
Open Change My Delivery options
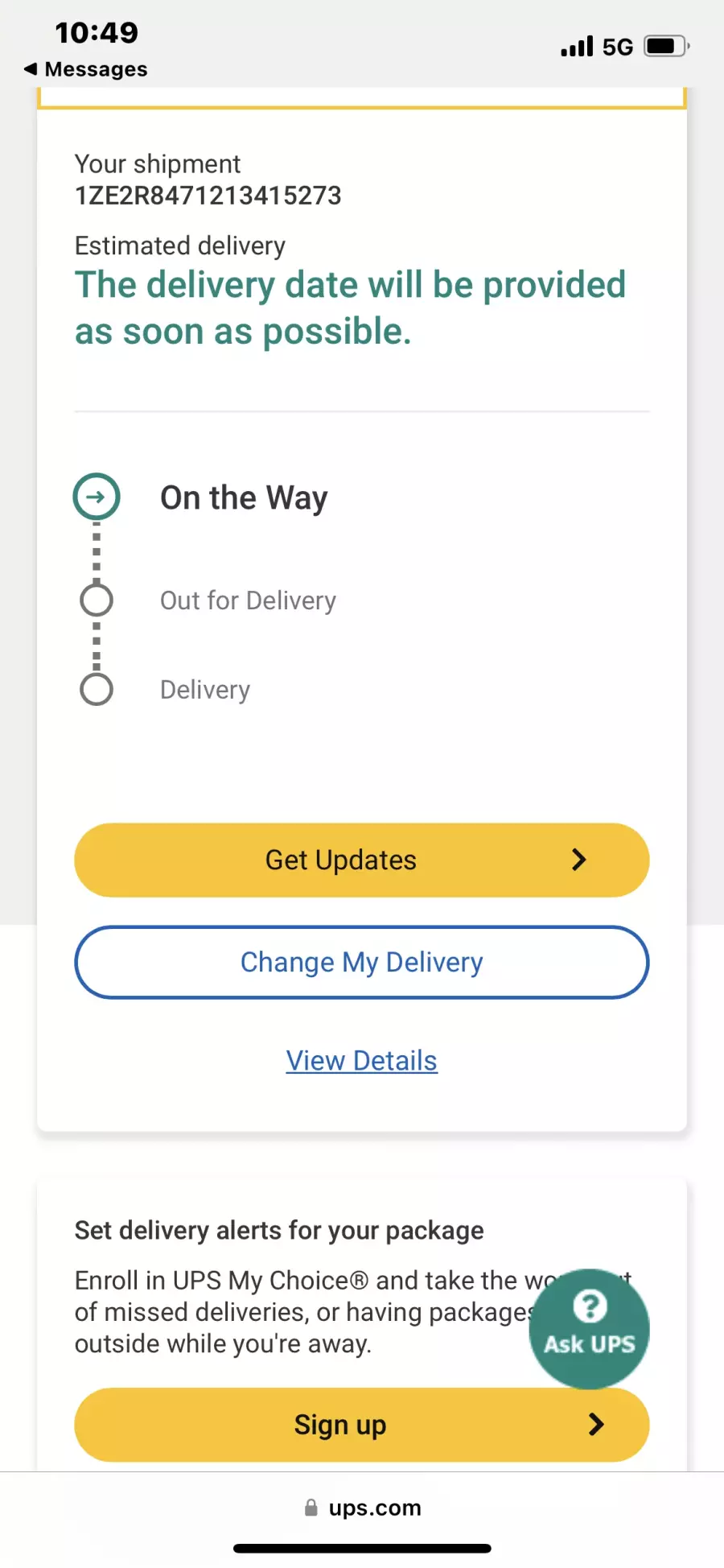361,962
